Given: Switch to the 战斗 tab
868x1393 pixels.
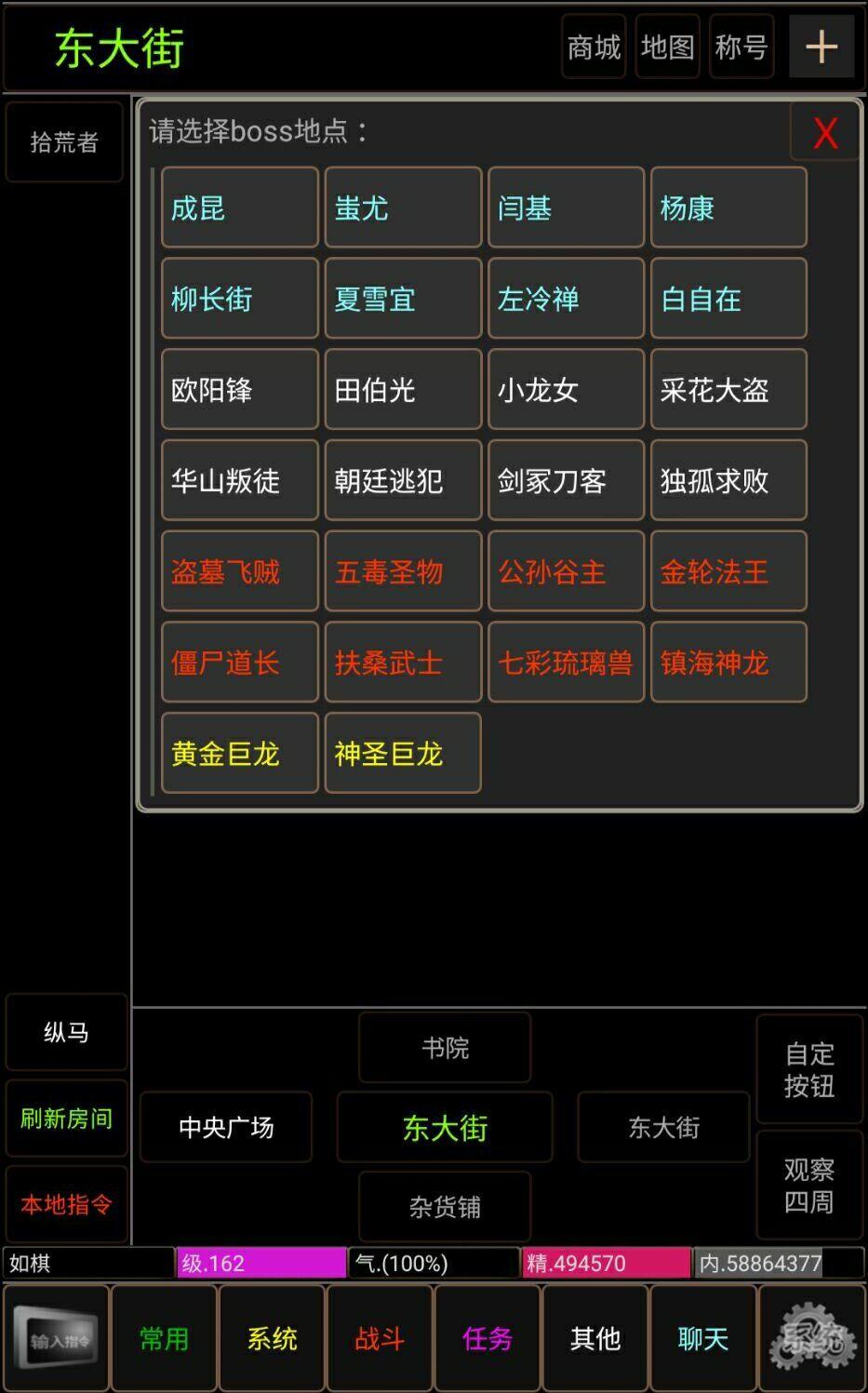Looking at the screenshot, I should coord(380,1338).
